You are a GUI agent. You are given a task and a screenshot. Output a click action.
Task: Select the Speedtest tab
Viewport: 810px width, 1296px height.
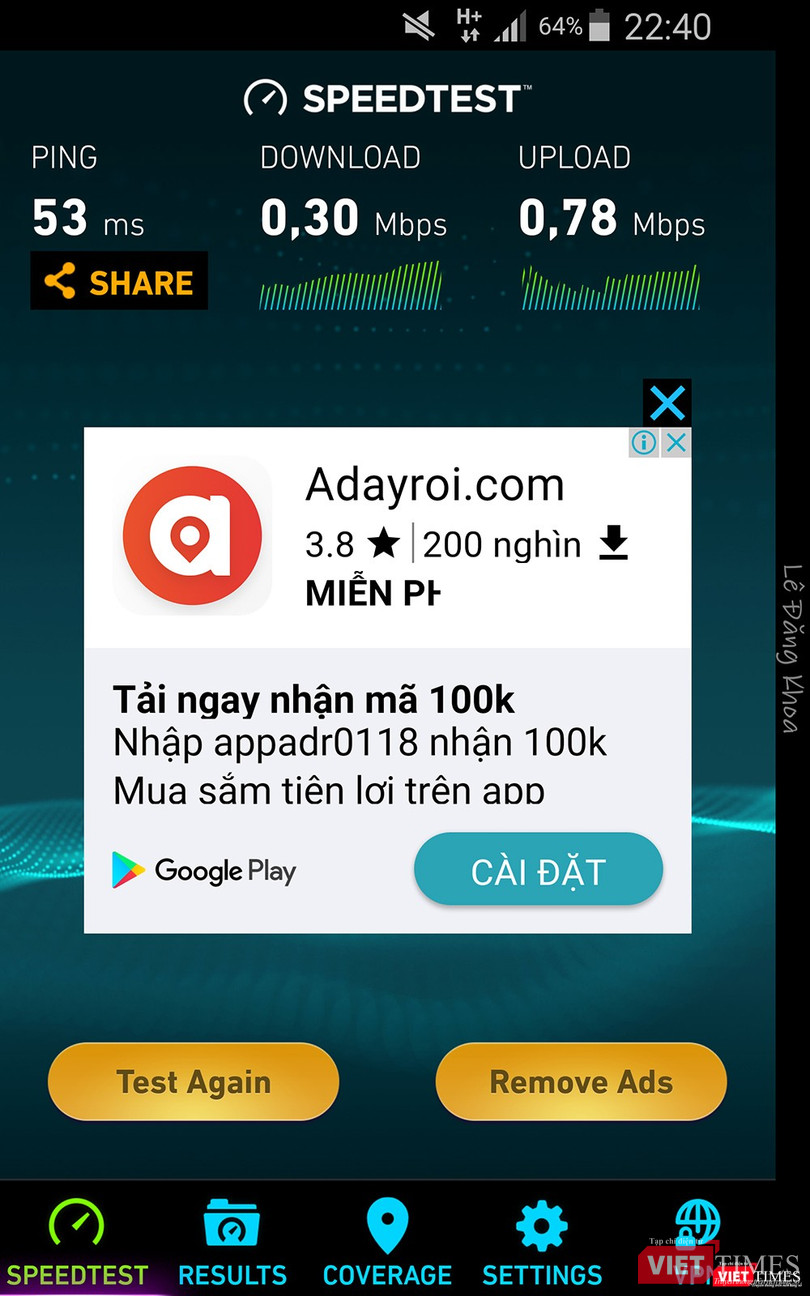tap(77, 1243)
